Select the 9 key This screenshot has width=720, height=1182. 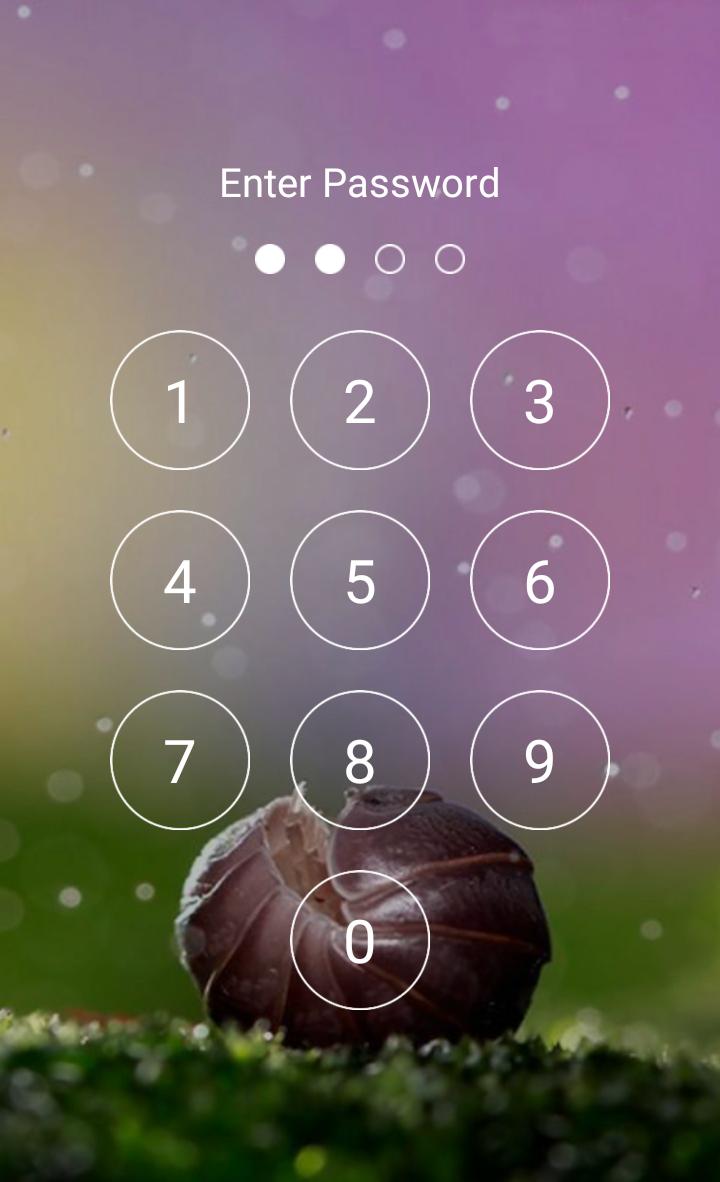click(x=540, y=760)
